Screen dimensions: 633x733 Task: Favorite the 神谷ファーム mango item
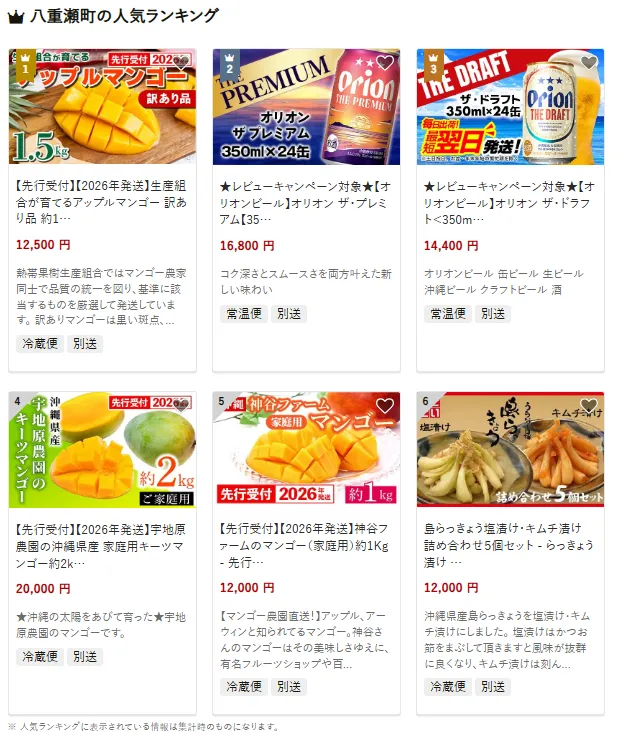pyautogui.click(x=385, y=406)
